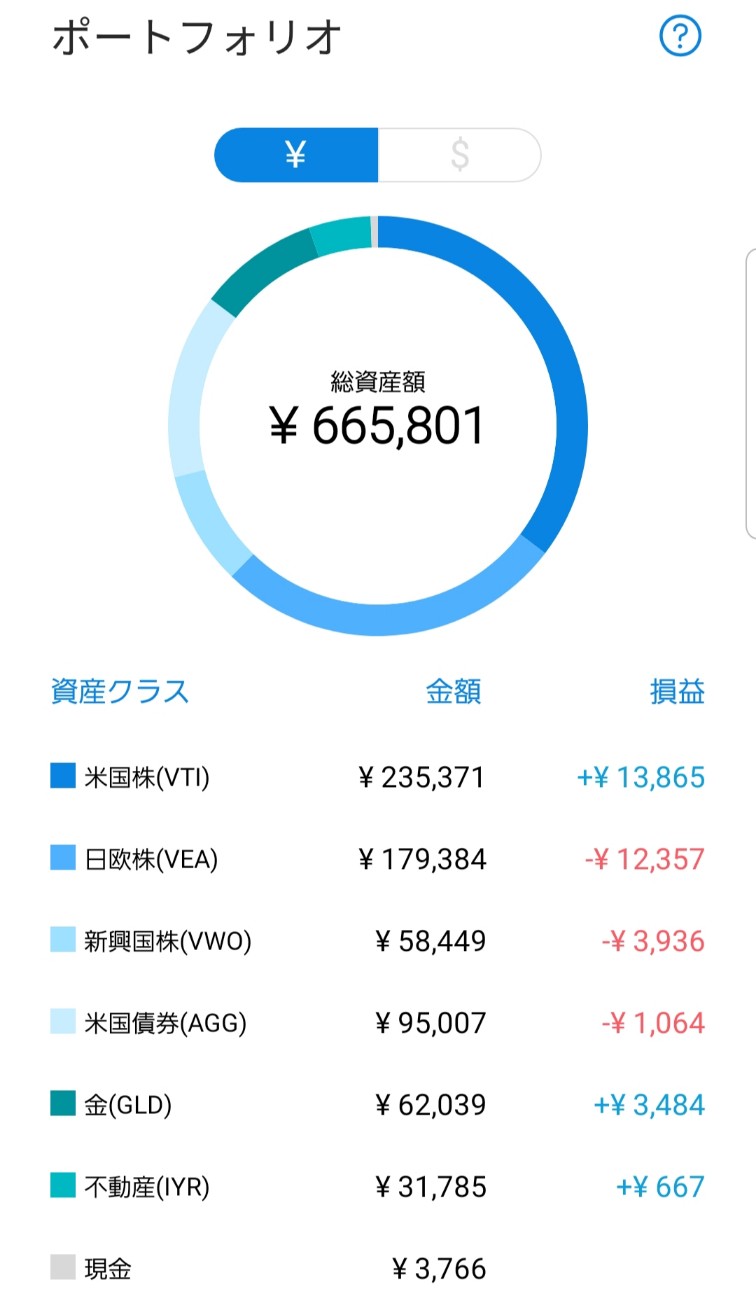Open the help question mark icon

click(680, 37)
